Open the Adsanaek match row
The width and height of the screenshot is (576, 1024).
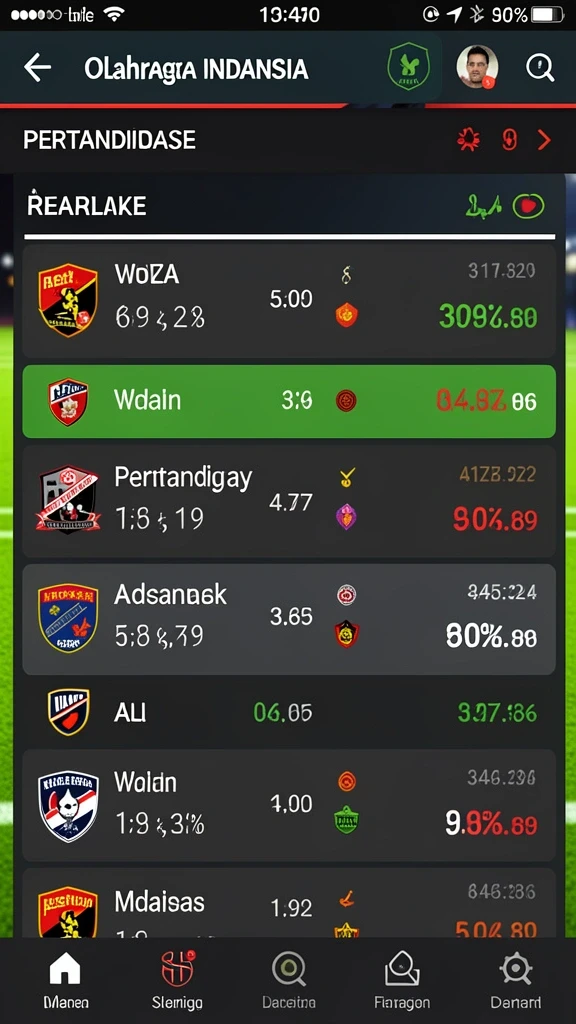pos(289,619)
